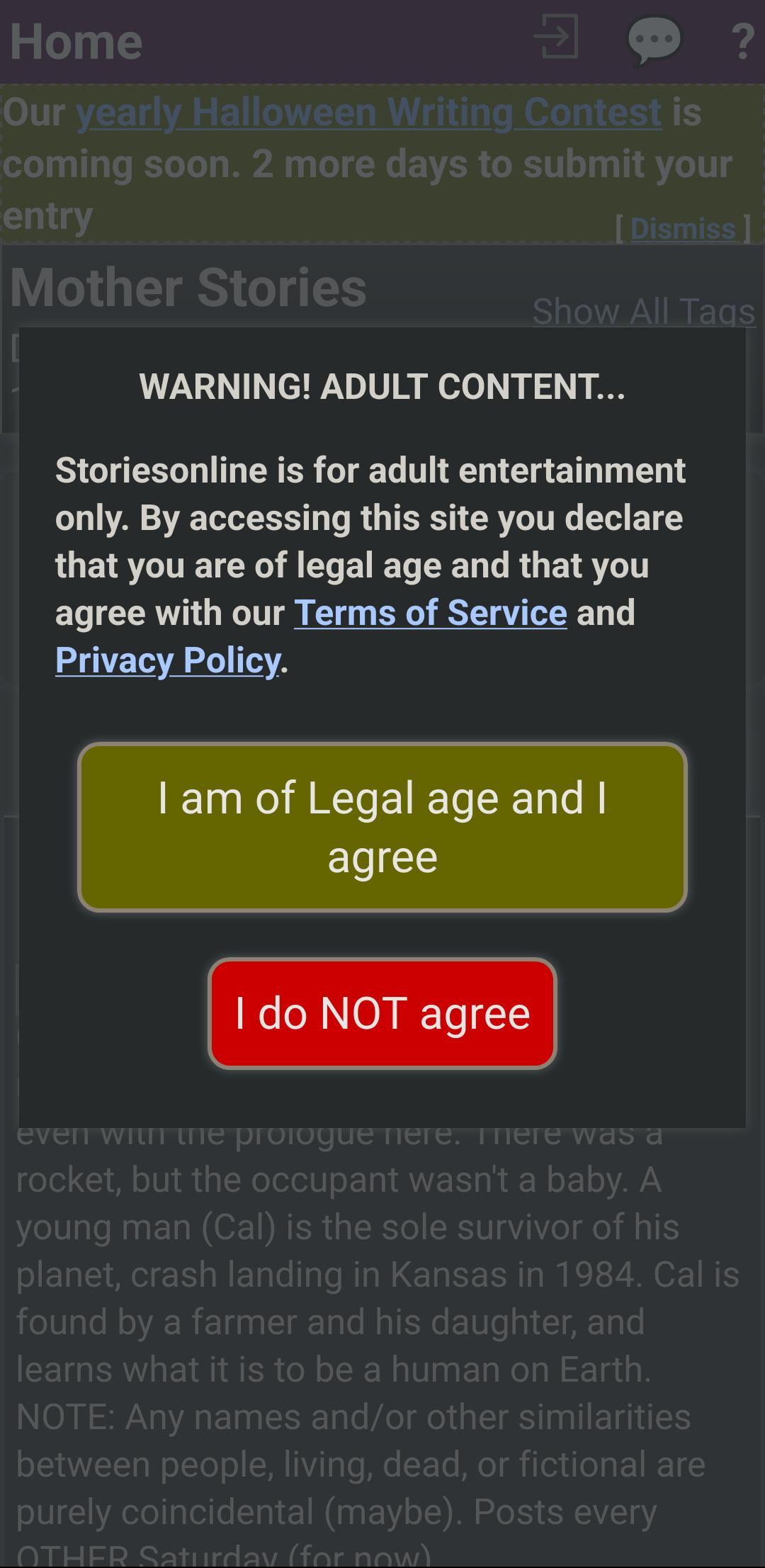The width and height of the screenshot is (765, 1568).
Task: Dismiss the contest announcement banner
Action: [683, 228]
